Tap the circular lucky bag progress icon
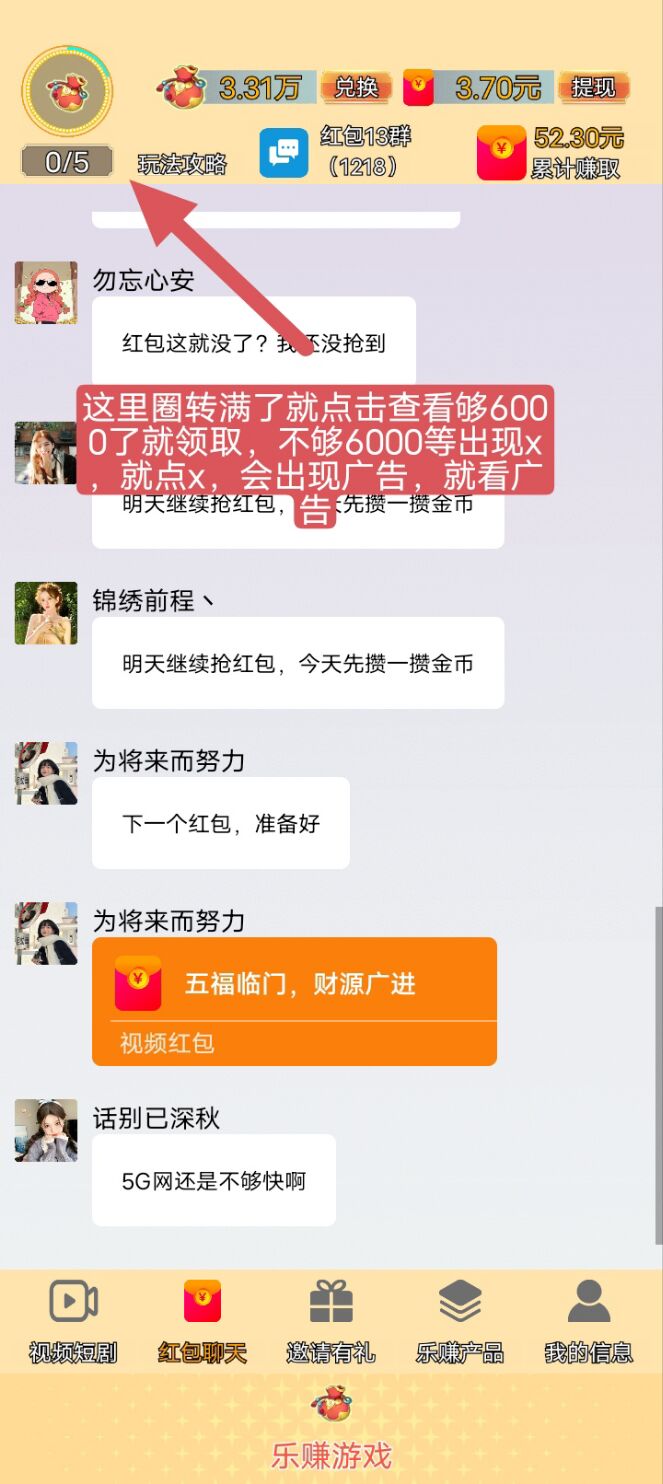Image resolution: width=663 pixels, height=1484 pixels. point(67,92)
